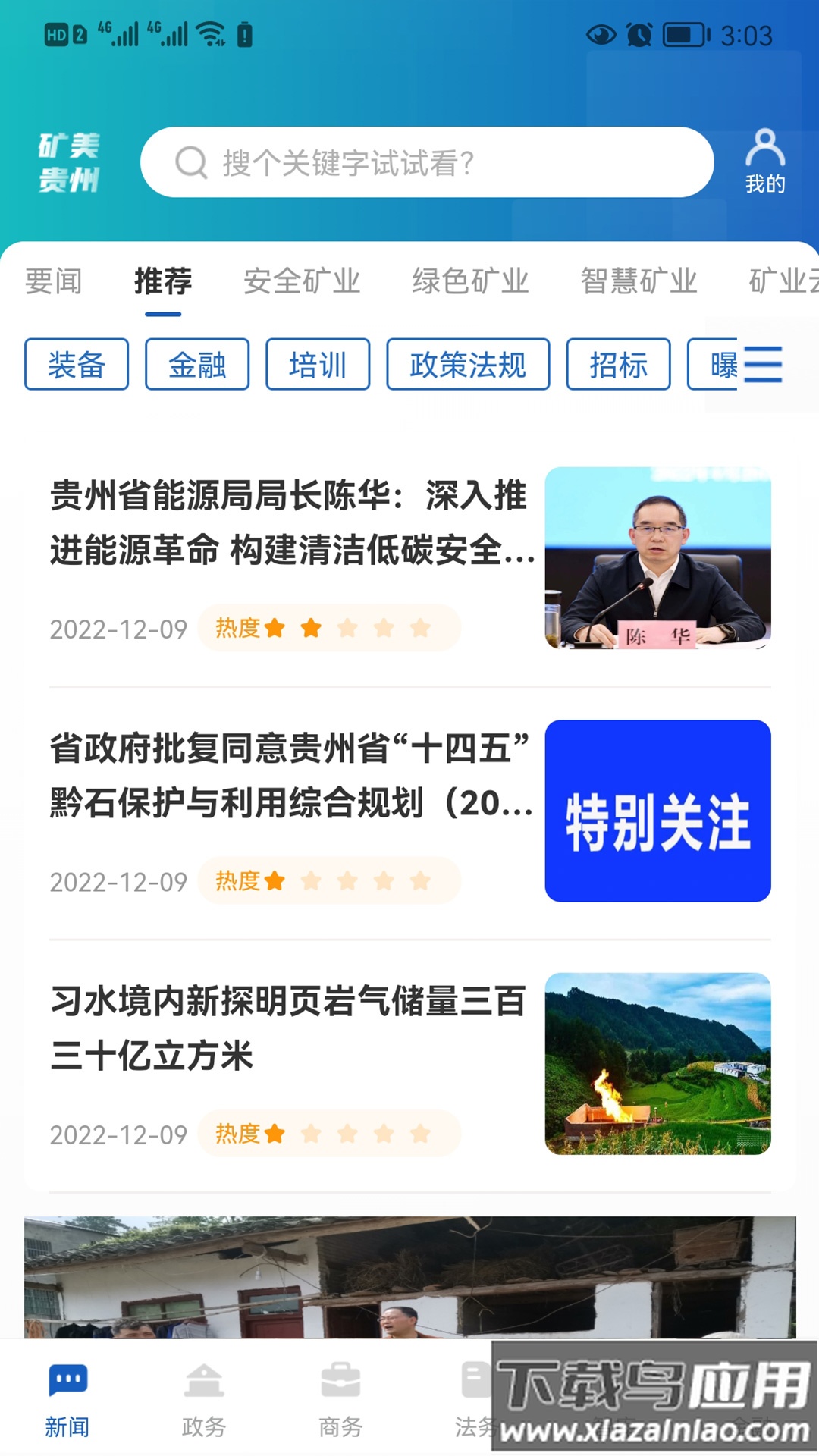819x1456 pixels.
Task: Open the 招标 filter button
Action: (617, 364)
